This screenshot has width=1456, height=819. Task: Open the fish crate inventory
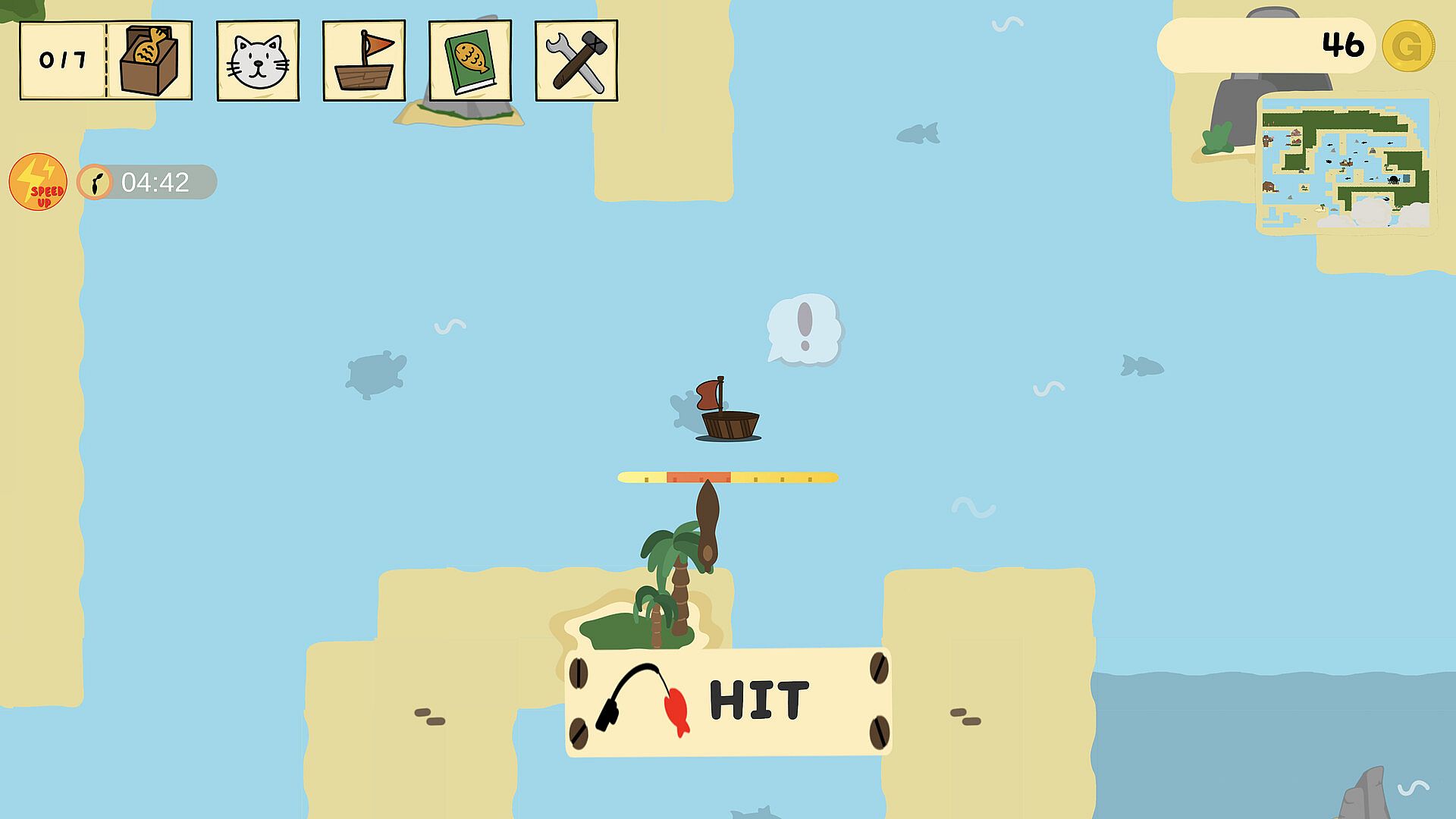click(x=148, y=61)
